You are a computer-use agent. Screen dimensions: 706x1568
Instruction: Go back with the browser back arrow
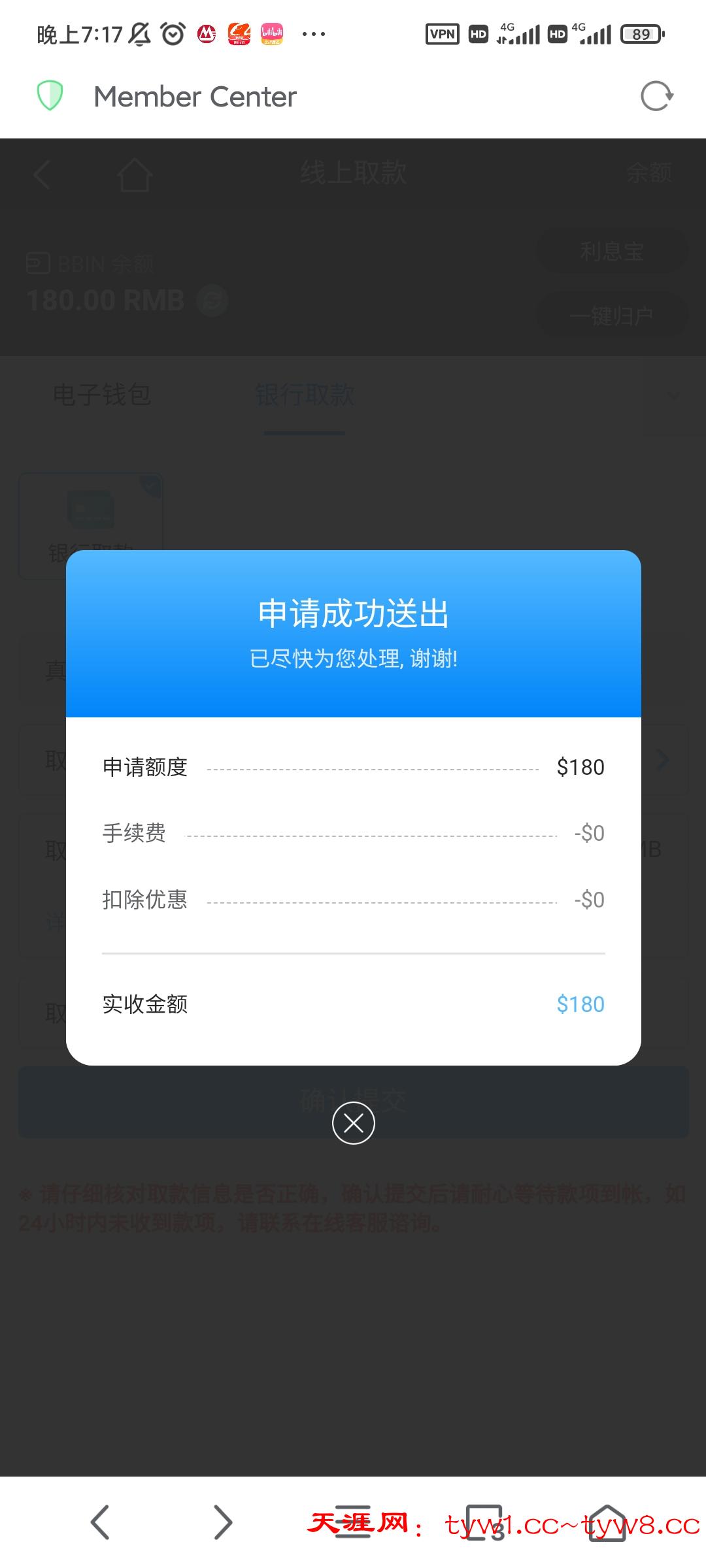pos(99,1522)
